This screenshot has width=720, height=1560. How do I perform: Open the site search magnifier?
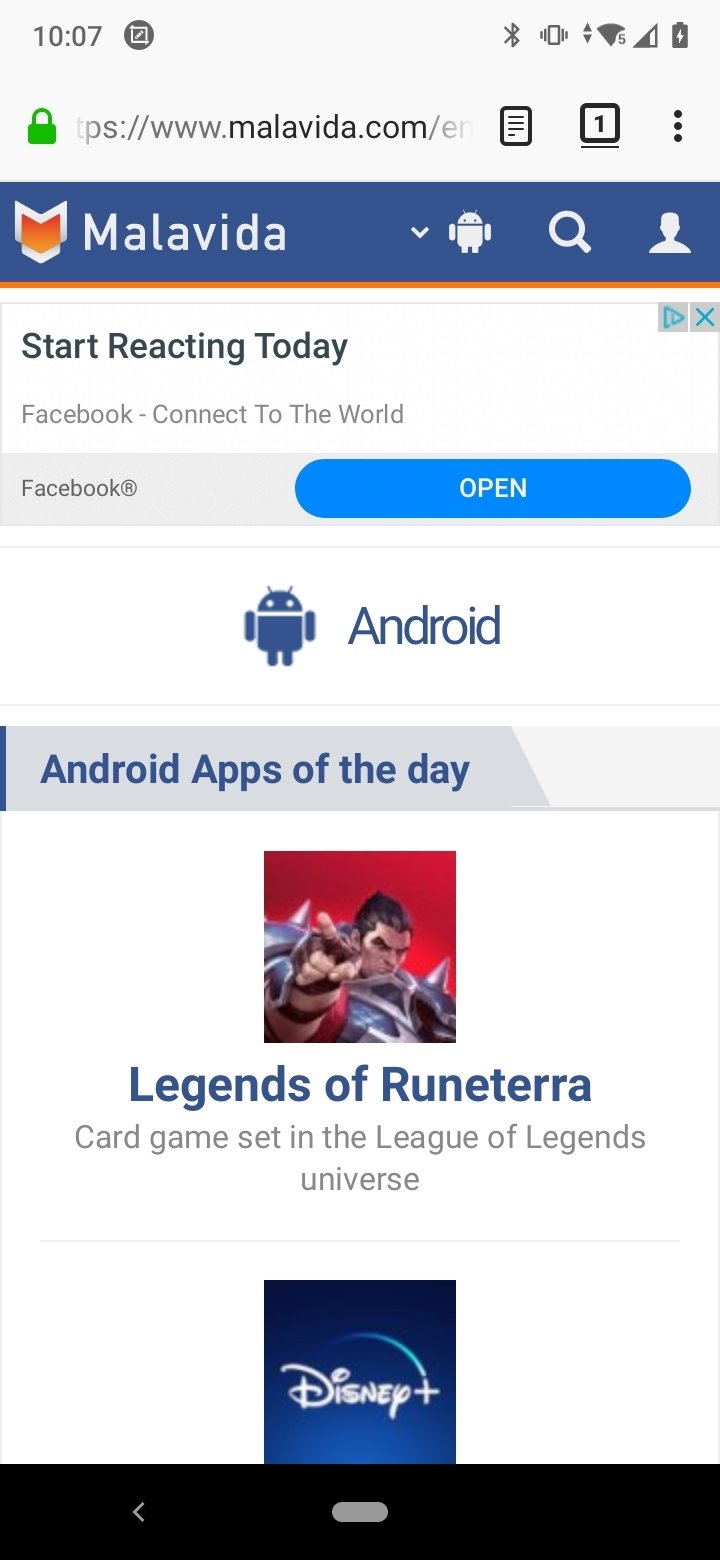pyautogui.click(x=570, y=232)
